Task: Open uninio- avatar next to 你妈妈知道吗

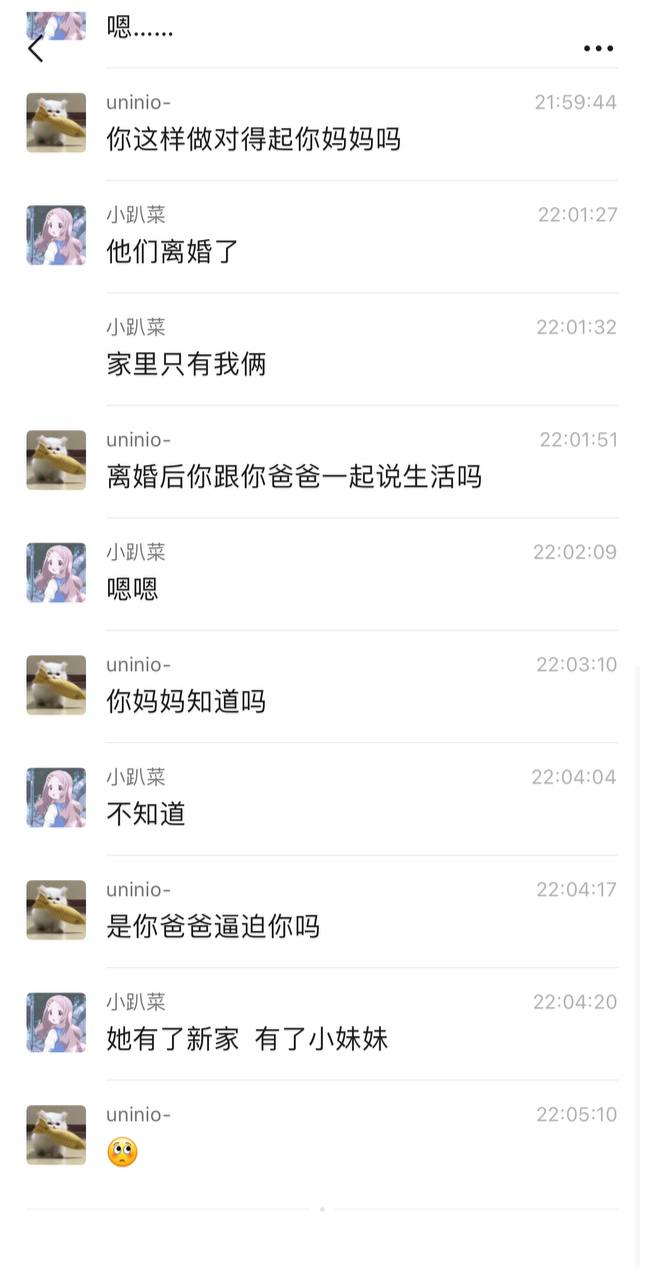Action: pos(56,685)
